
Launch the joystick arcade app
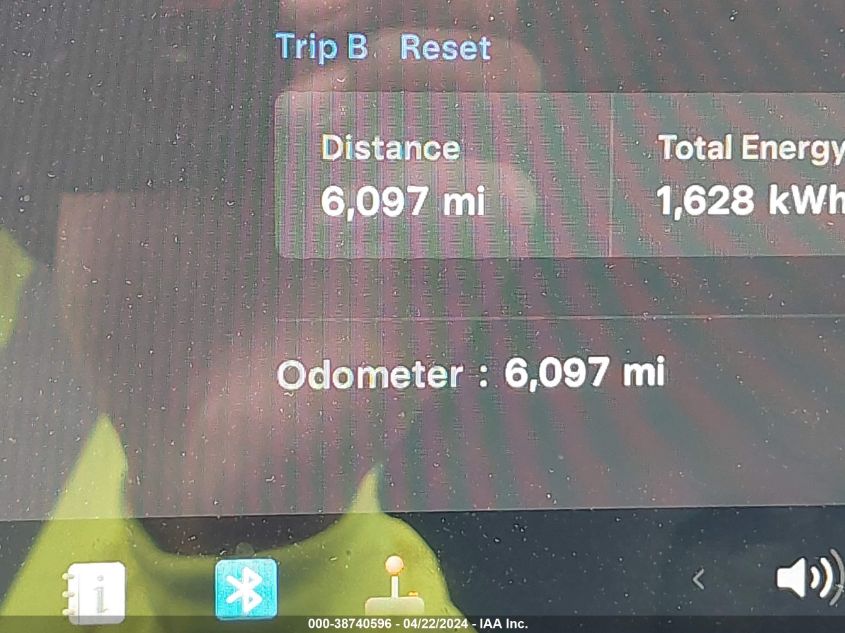[393, 589]
